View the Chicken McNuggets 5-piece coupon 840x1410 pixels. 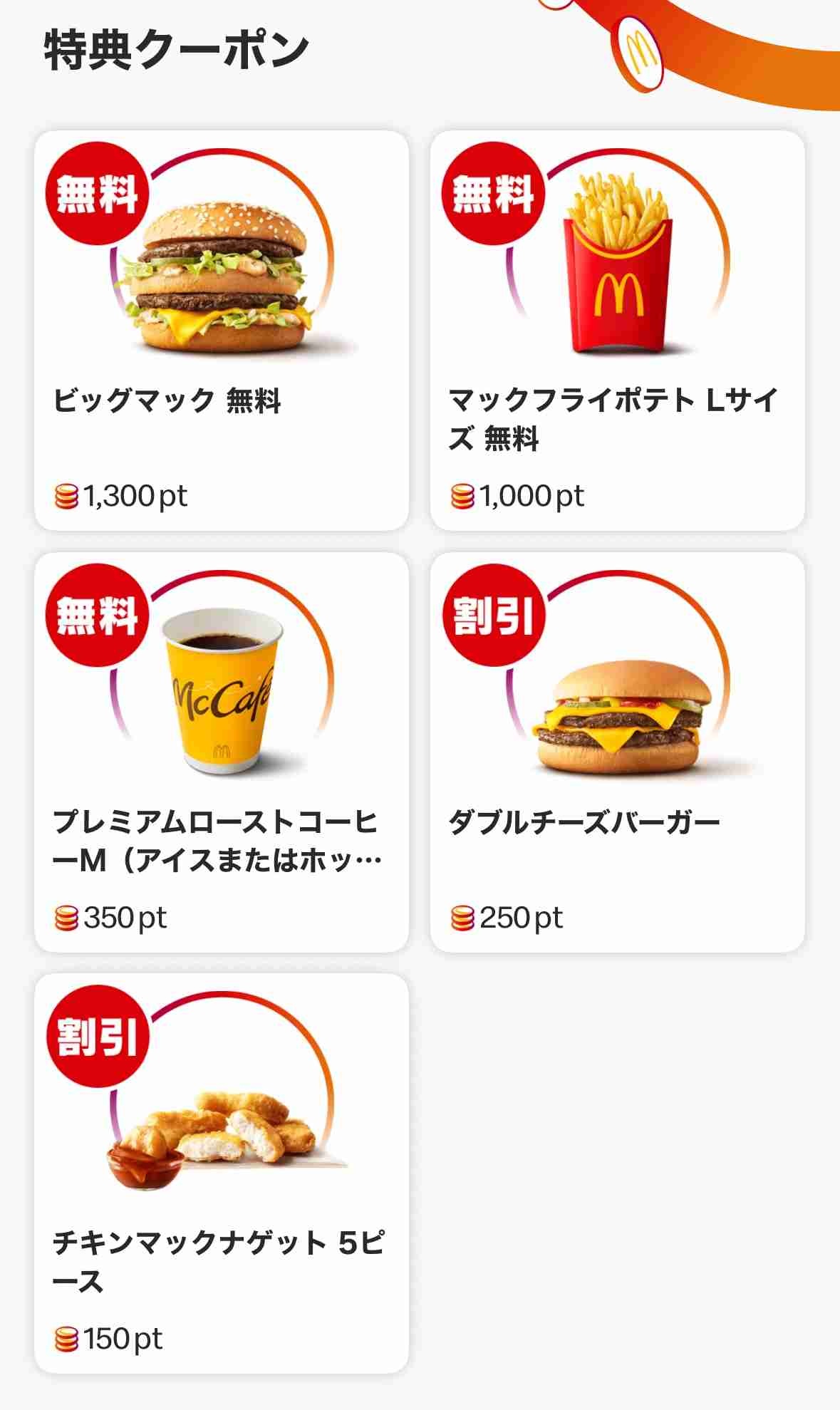tap(222, 1173)
